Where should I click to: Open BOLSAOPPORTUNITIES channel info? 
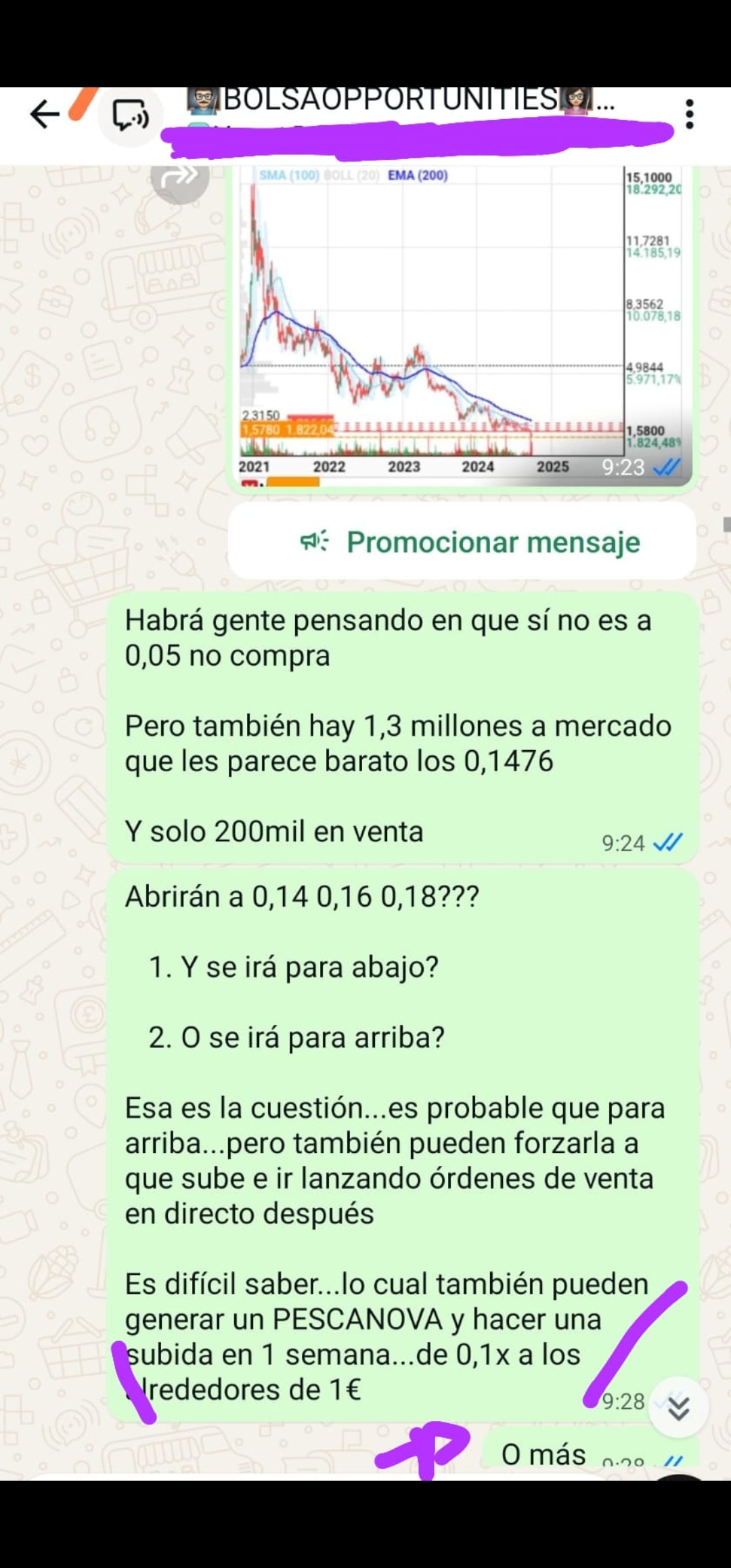(x=399, y=100)
